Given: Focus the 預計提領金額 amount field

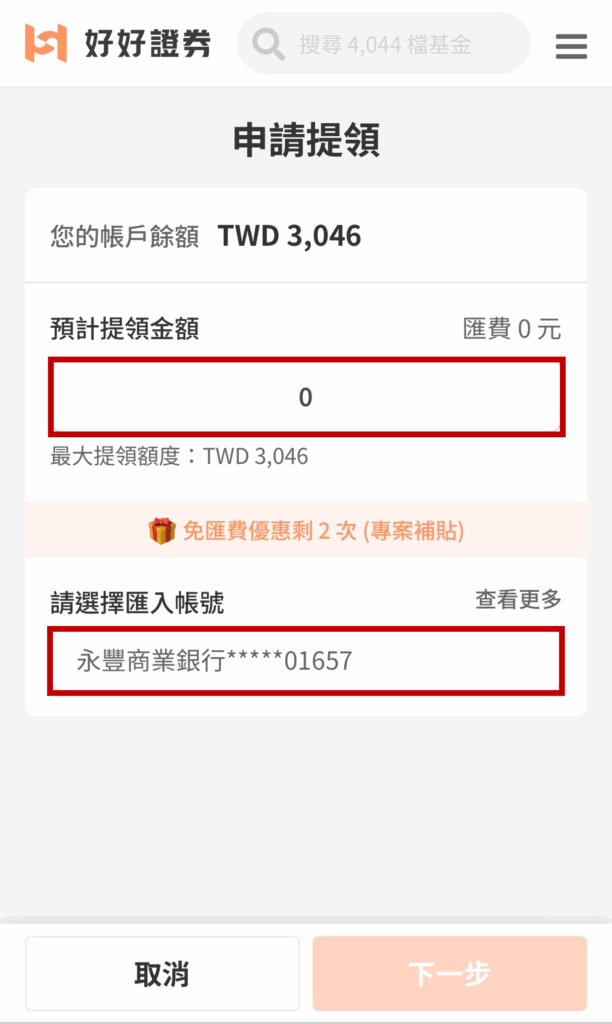Looking at the screenshot, I should coord(306,396).
